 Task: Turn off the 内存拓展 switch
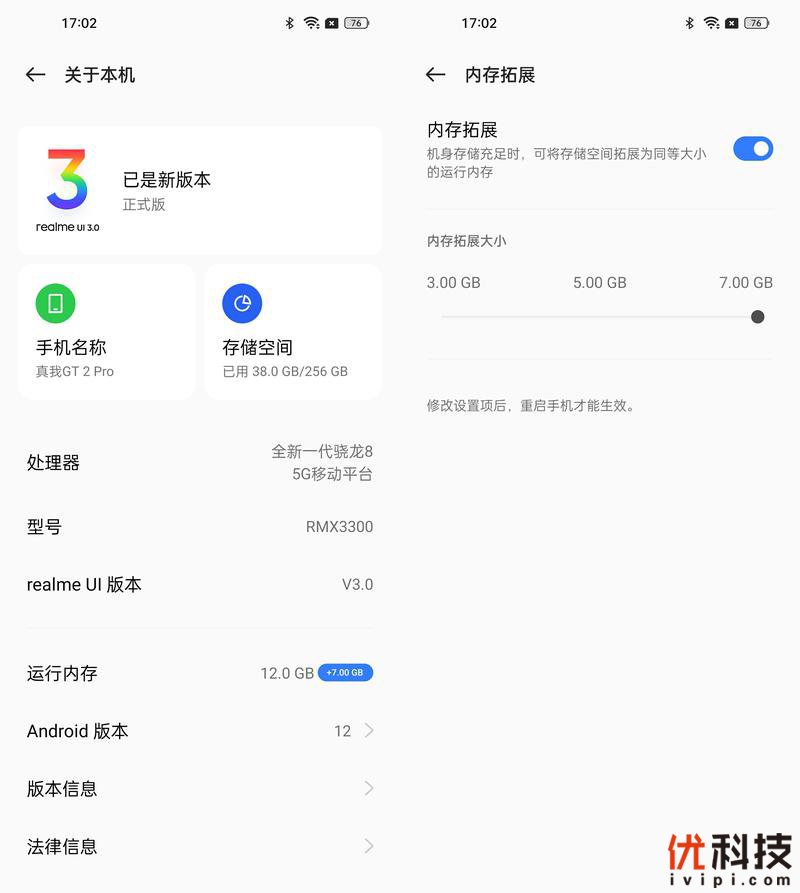pos(753,149)
